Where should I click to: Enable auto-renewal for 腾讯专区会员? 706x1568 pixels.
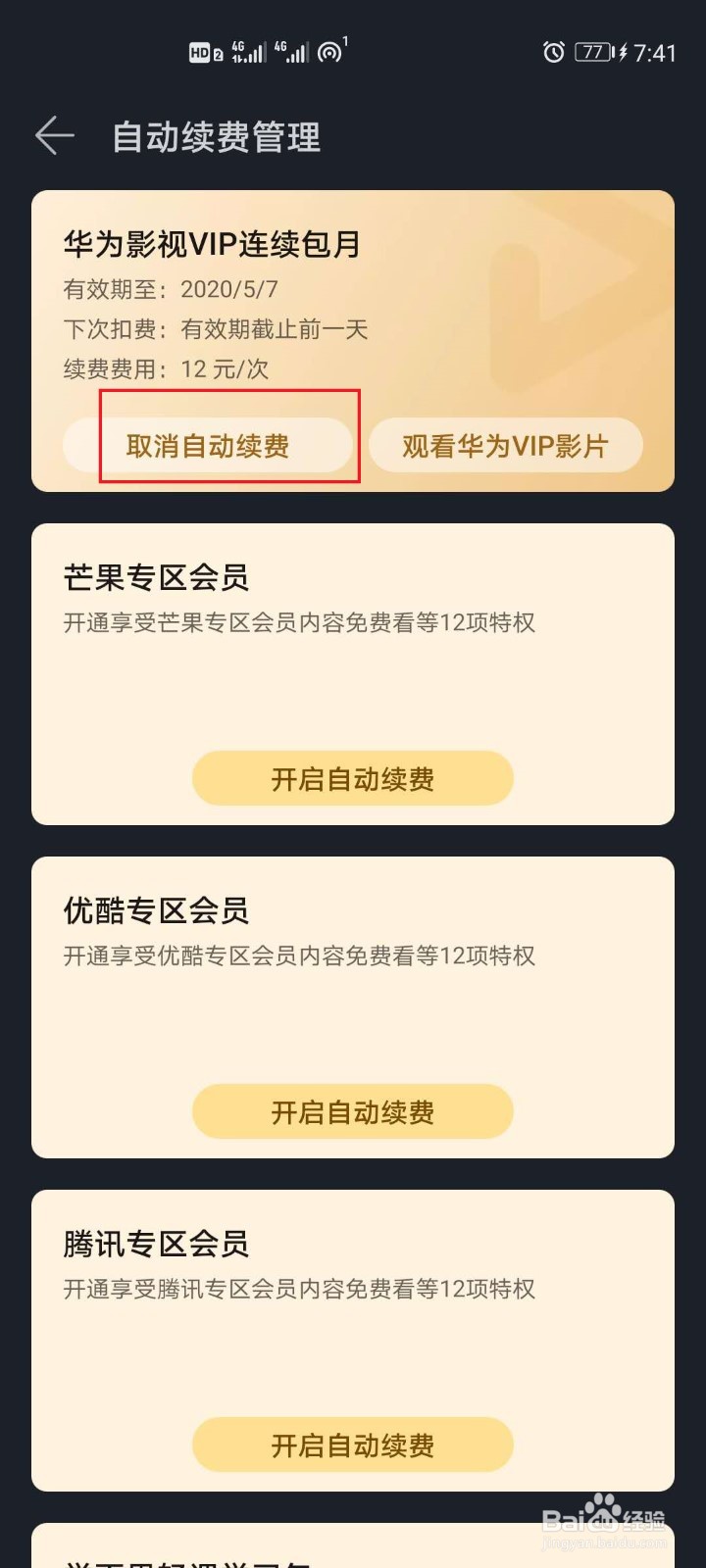click(352, 1445)
